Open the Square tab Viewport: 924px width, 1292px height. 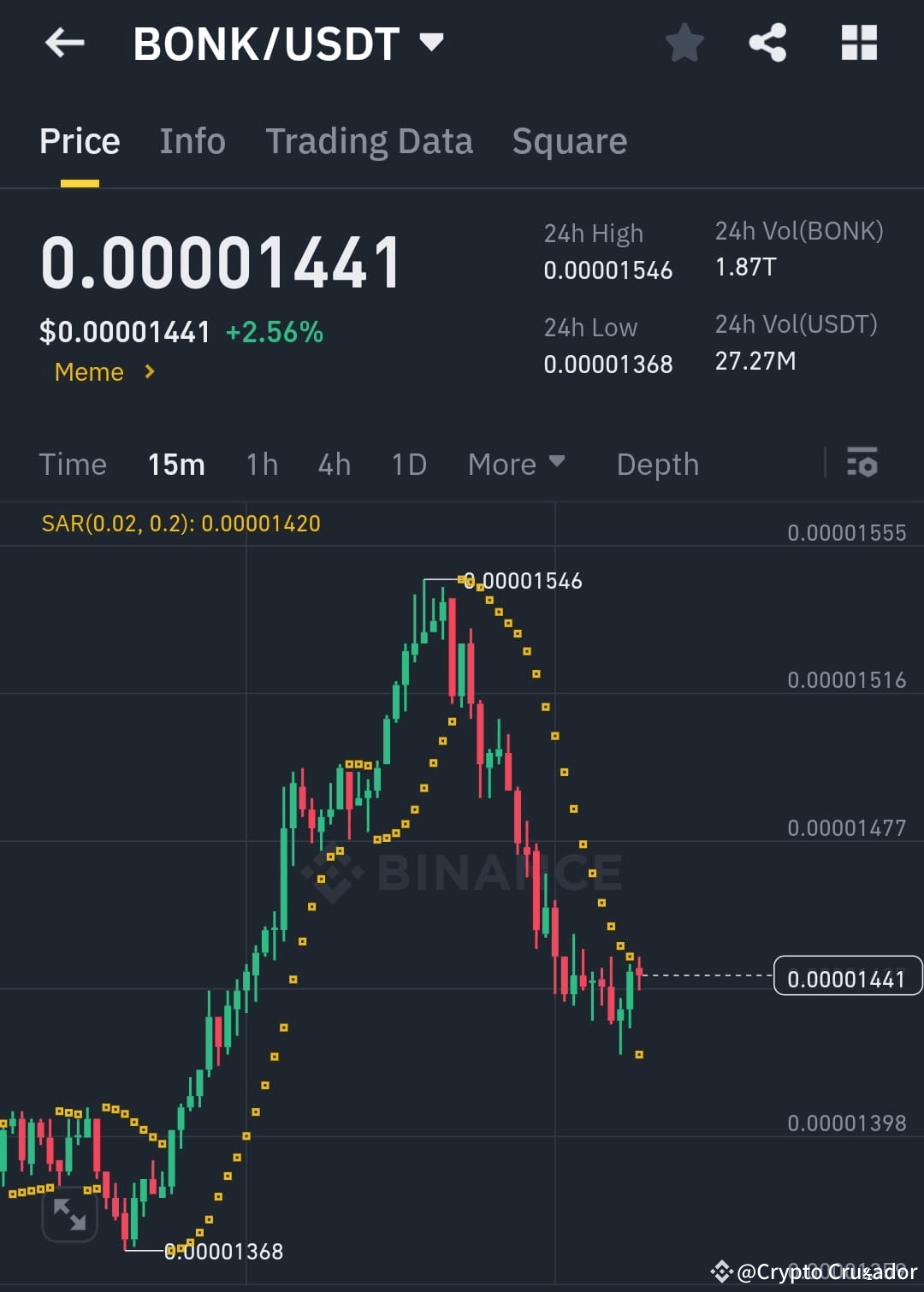click(x=569, y=140)
